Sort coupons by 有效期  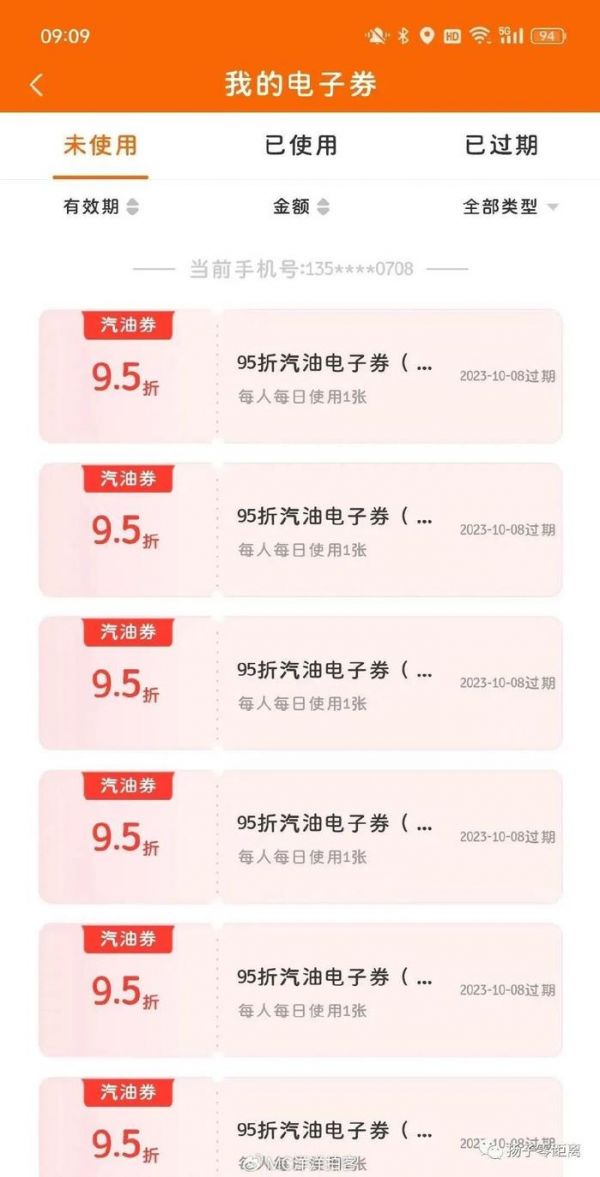(101, 207)
